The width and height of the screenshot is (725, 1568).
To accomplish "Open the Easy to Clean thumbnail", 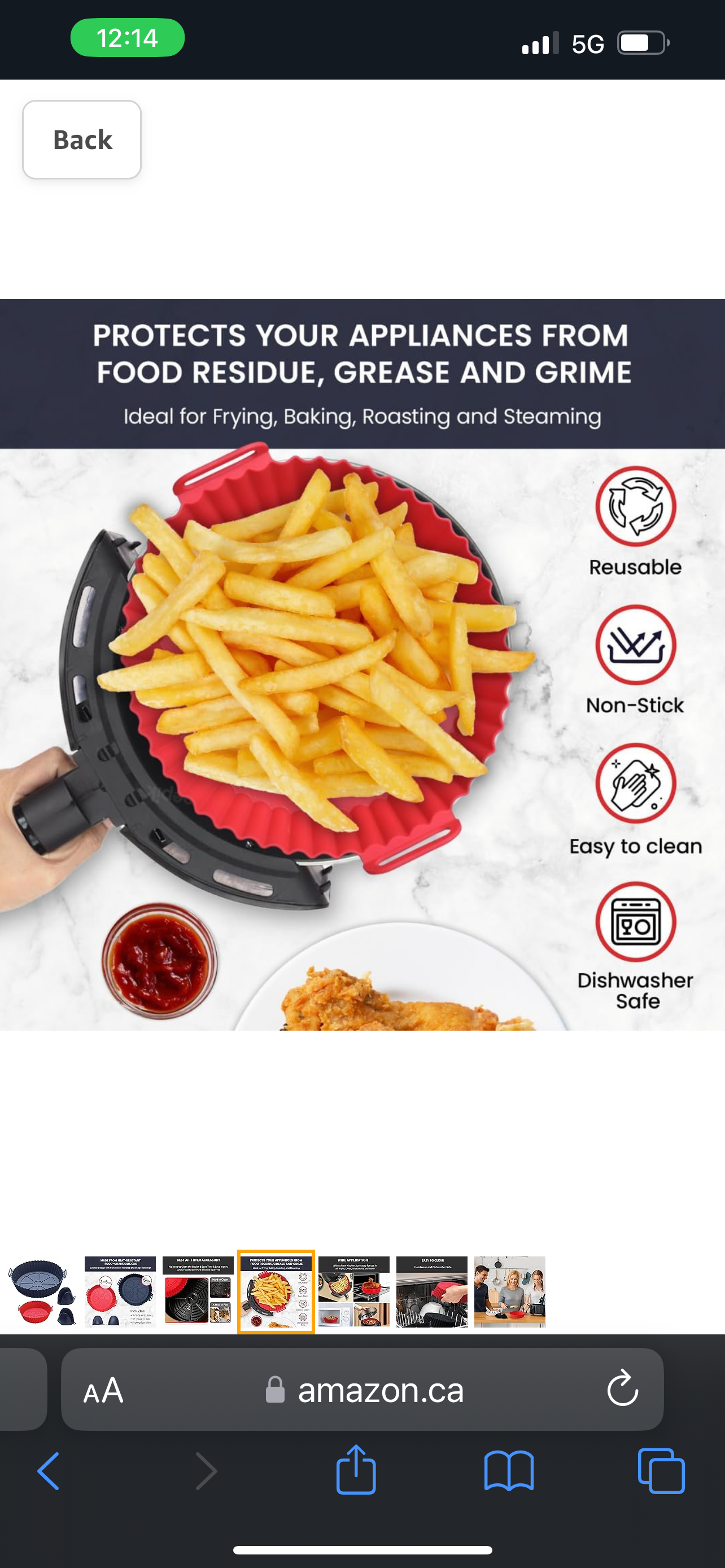I will pos(431,1291).
